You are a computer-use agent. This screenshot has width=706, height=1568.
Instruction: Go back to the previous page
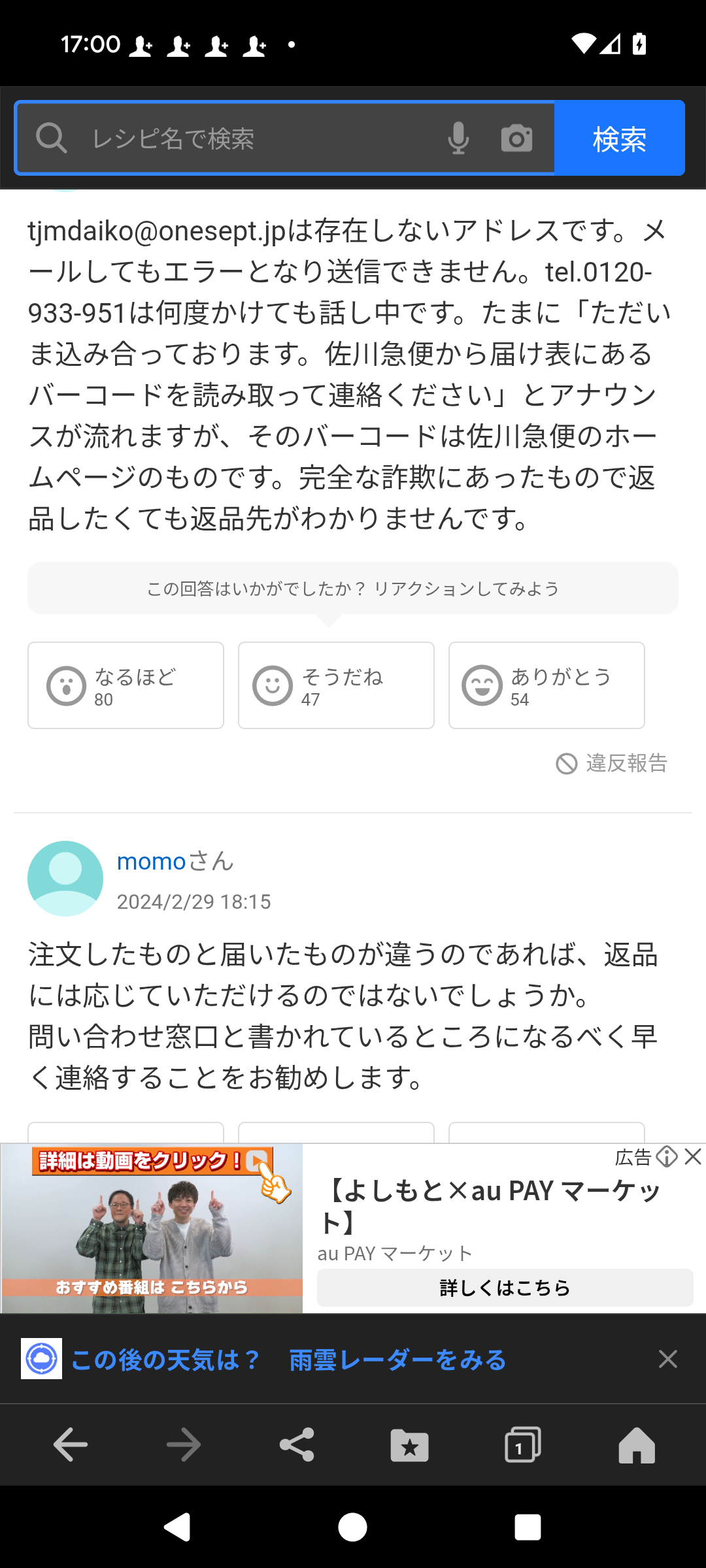[71, 1445]
